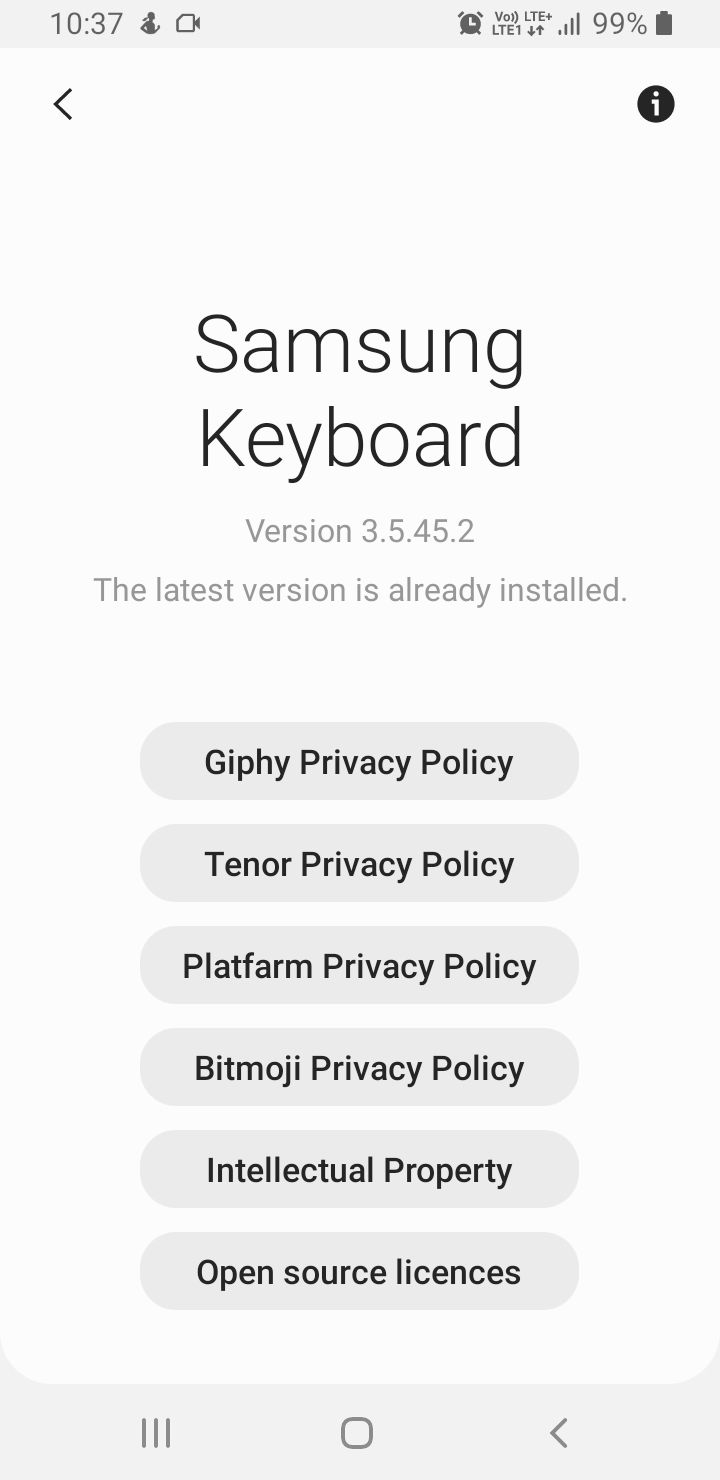
Task: Go to the home screen
Action: coord(357,1433)
